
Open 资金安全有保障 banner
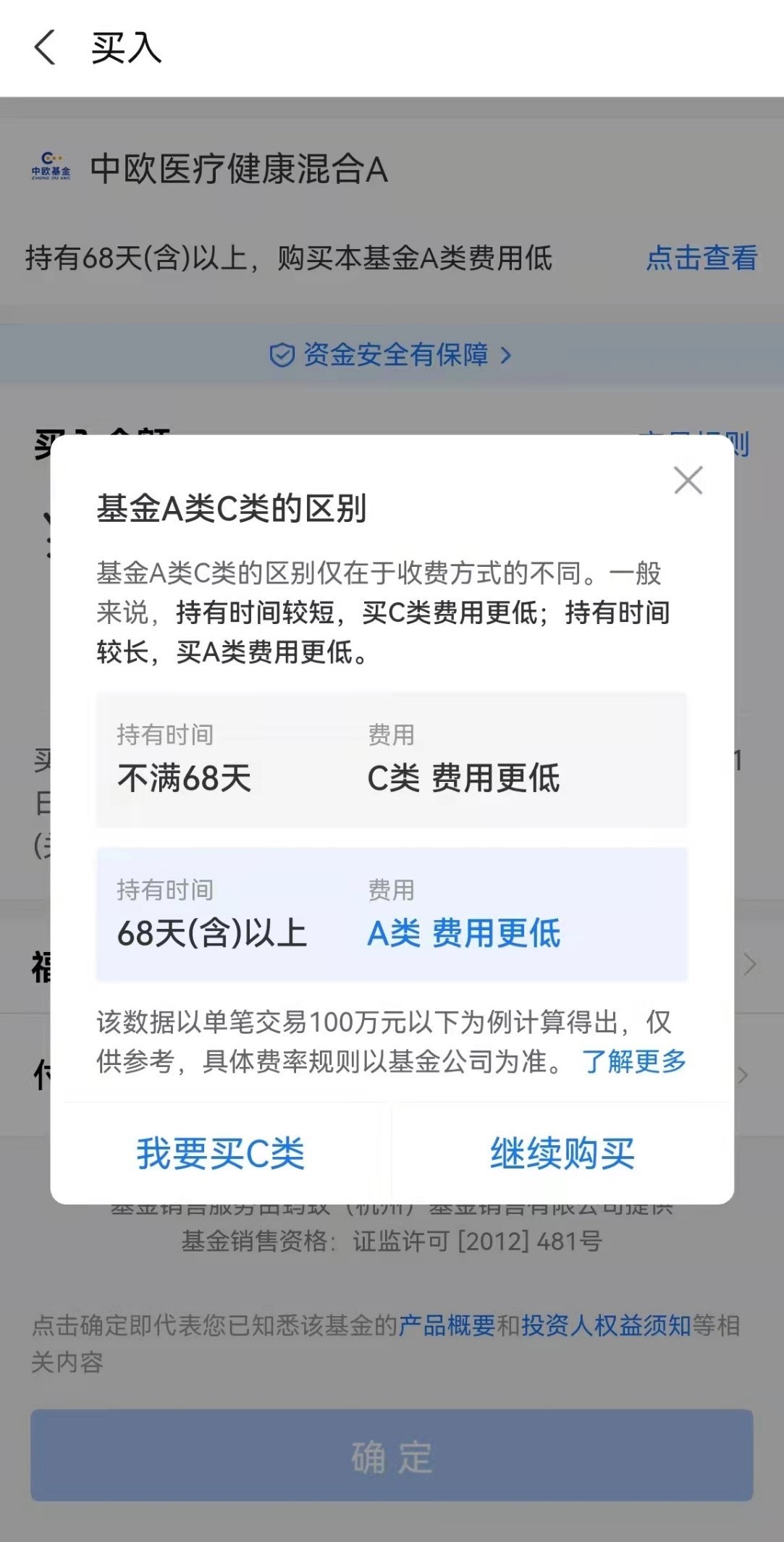point(391,355)
